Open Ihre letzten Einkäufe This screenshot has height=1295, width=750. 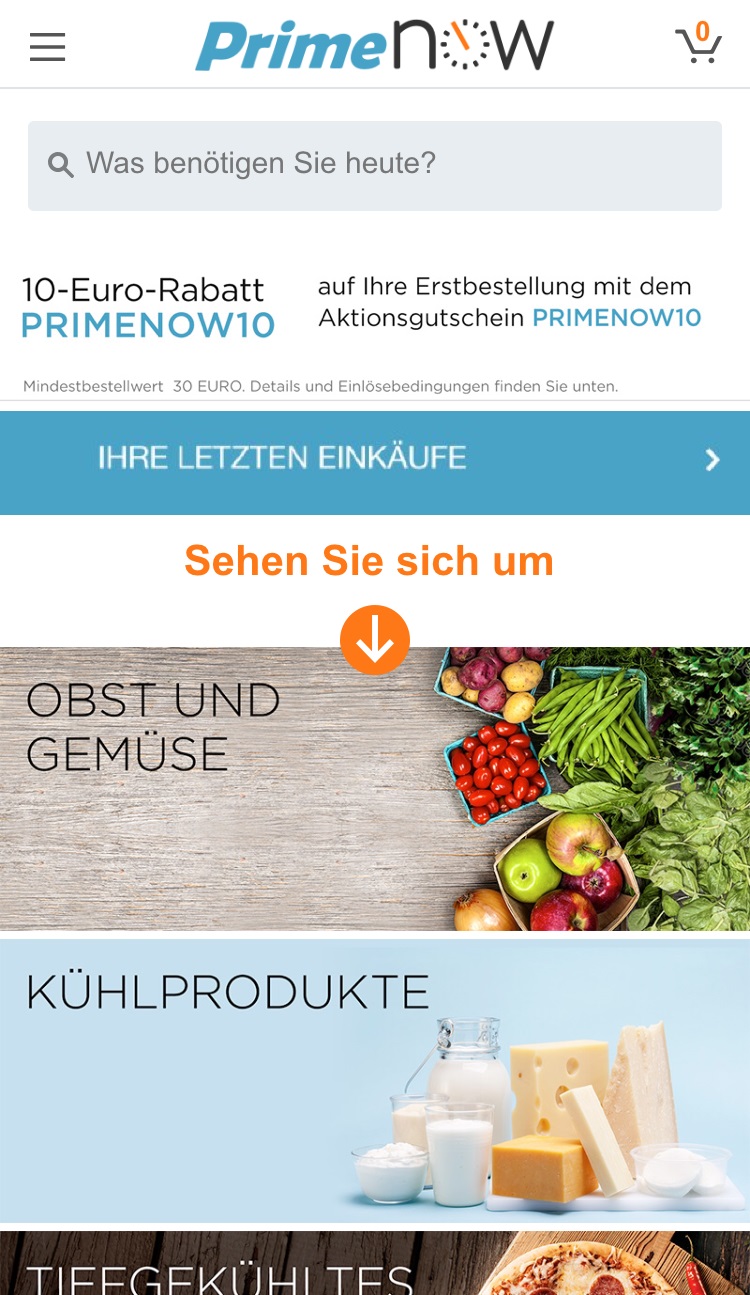tap(375, 462)
